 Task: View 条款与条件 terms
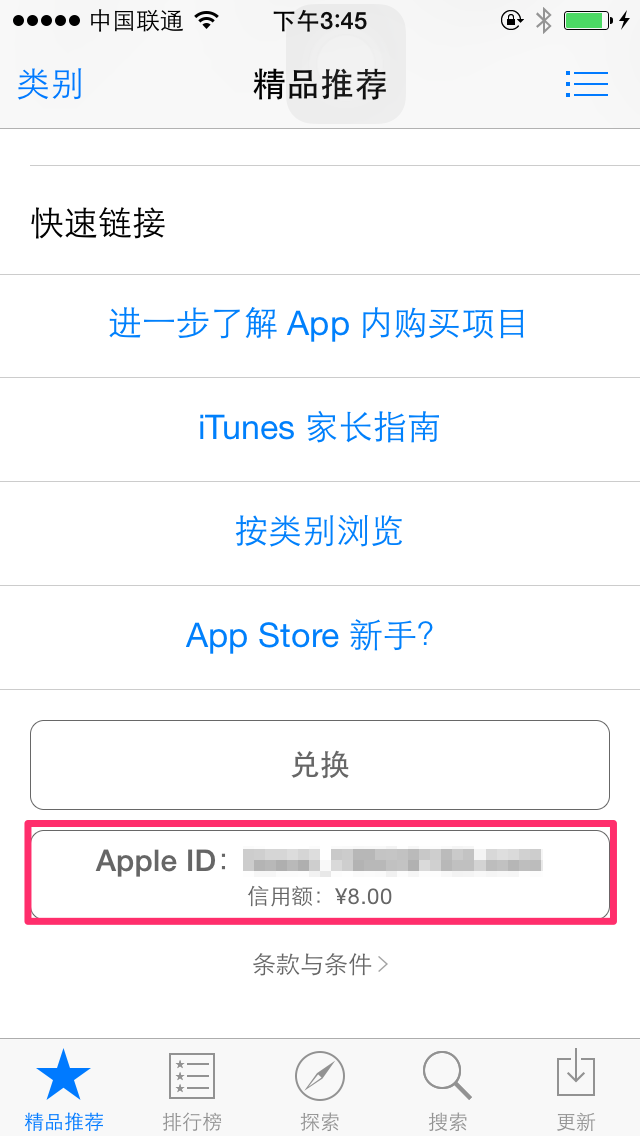320,965
